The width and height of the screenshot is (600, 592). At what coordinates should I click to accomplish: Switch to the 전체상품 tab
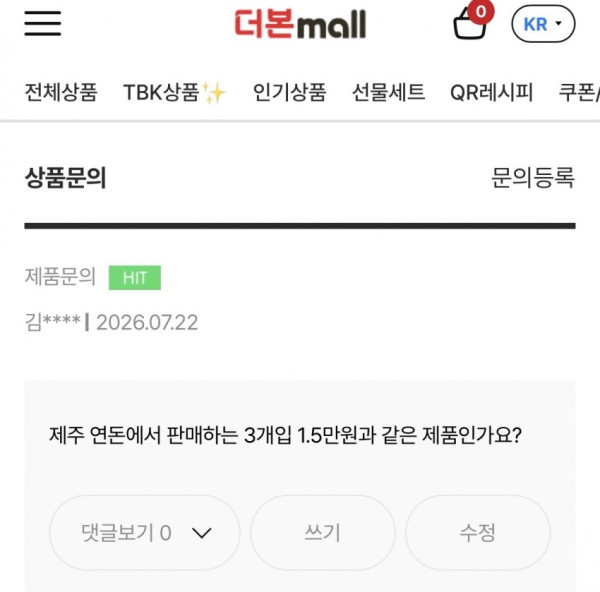(x=61, y=92)
